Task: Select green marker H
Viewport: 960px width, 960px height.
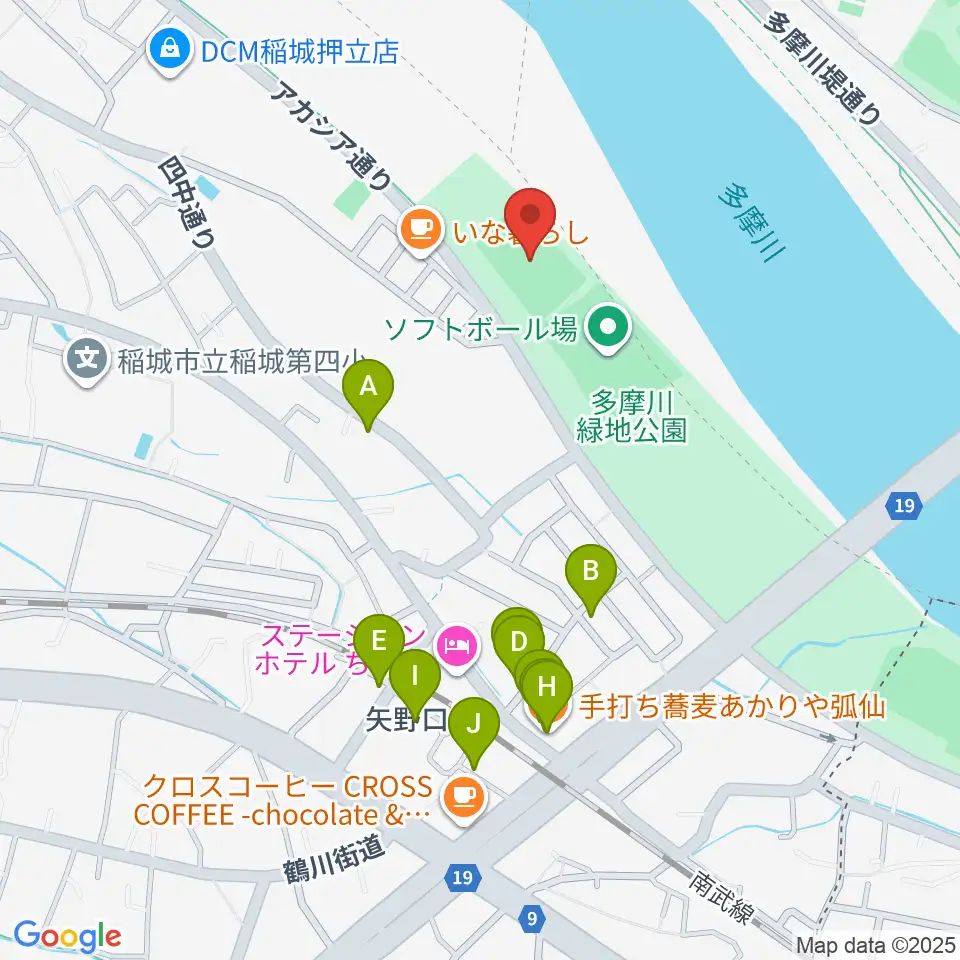Action: click(x=547, y=695)
